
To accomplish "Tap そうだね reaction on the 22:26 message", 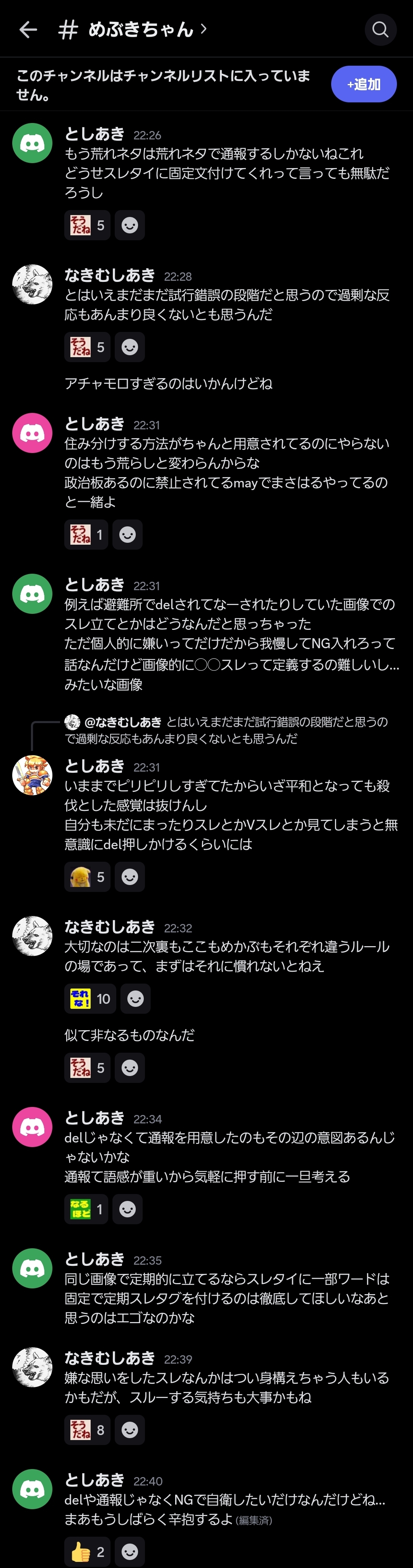I will pos(87,225).
